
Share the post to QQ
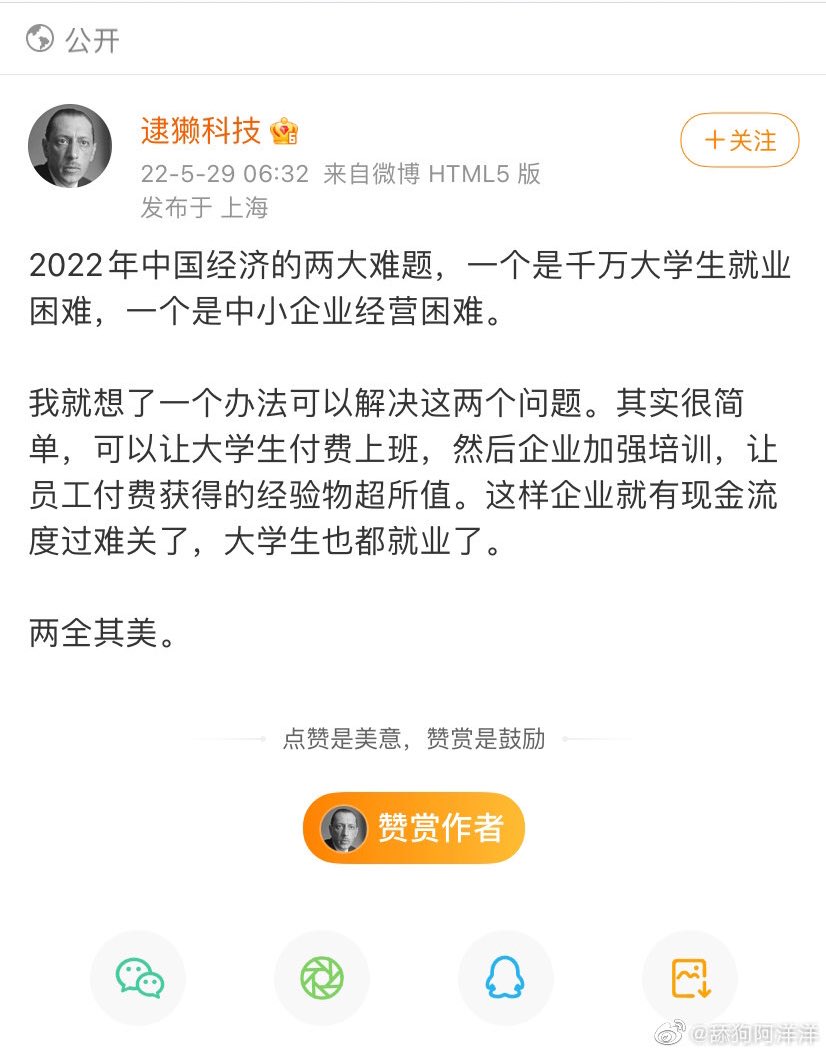coord(505,978)
